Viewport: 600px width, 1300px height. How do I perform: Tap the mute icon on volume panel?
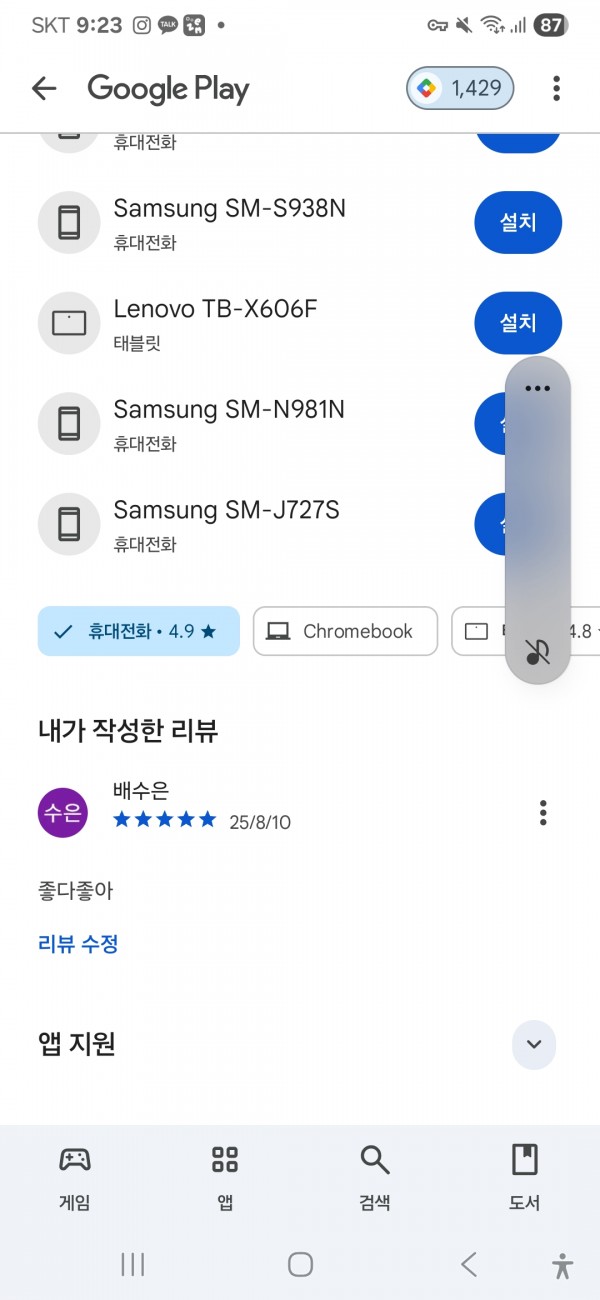[538, 653]
